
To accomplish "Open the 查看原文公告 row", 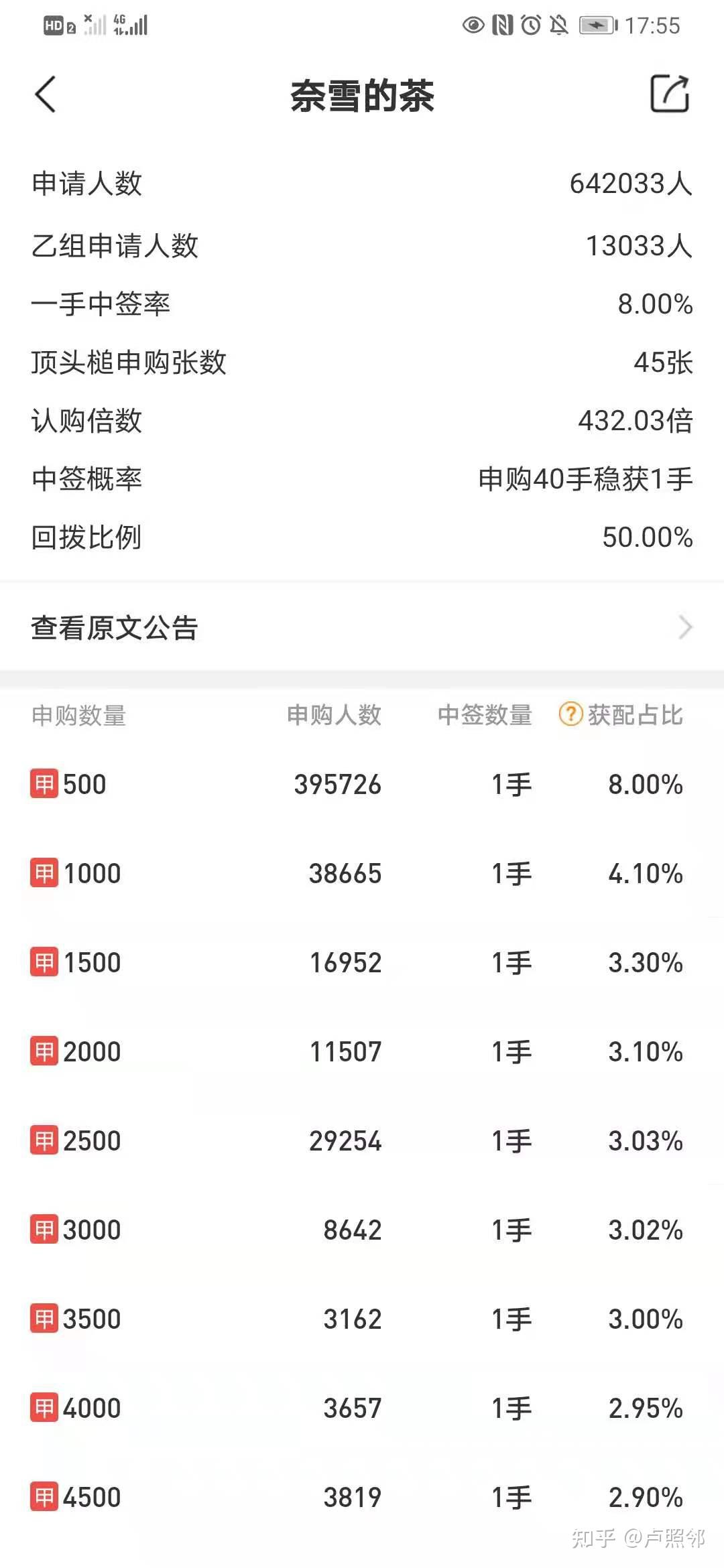I will [x=362, y=628].
